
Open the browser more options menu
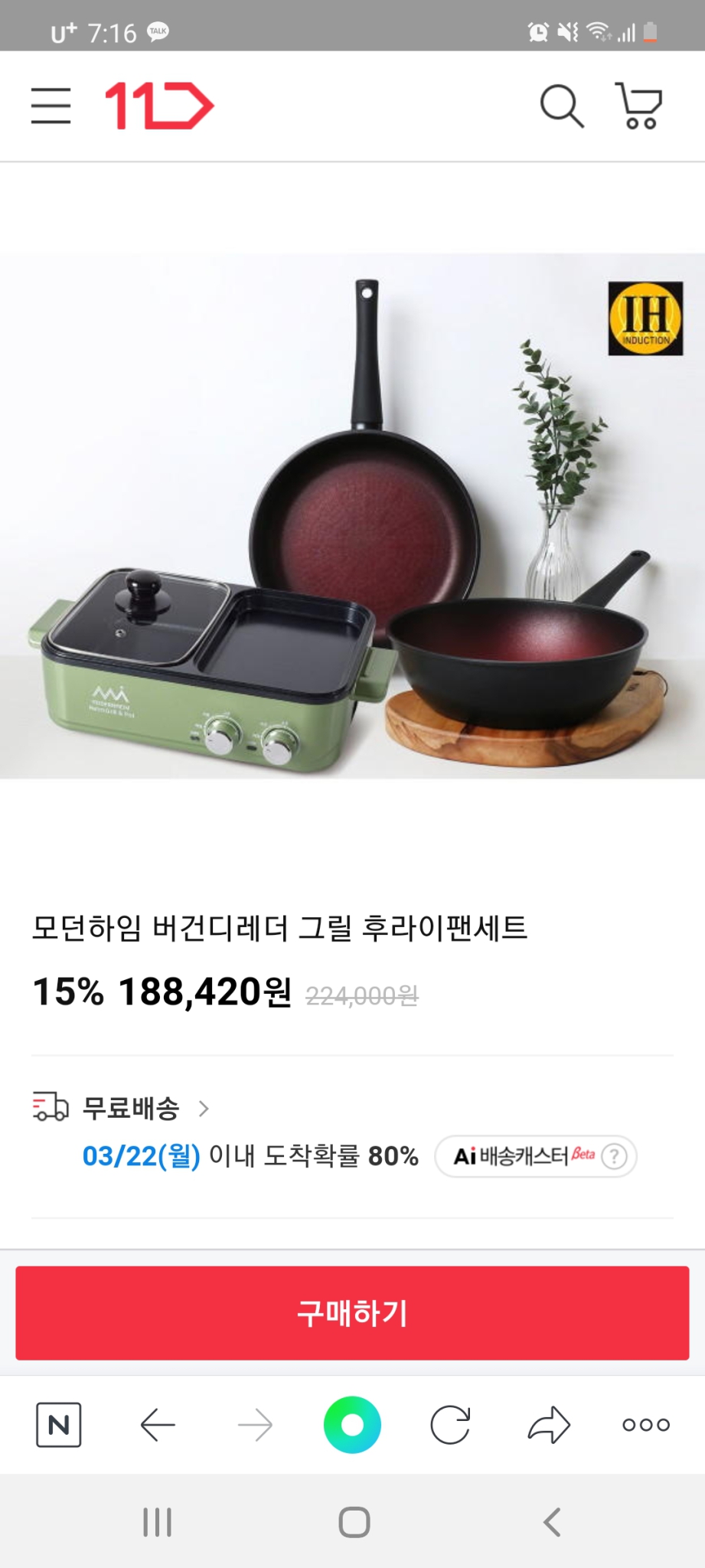[x=643, y=1425]
